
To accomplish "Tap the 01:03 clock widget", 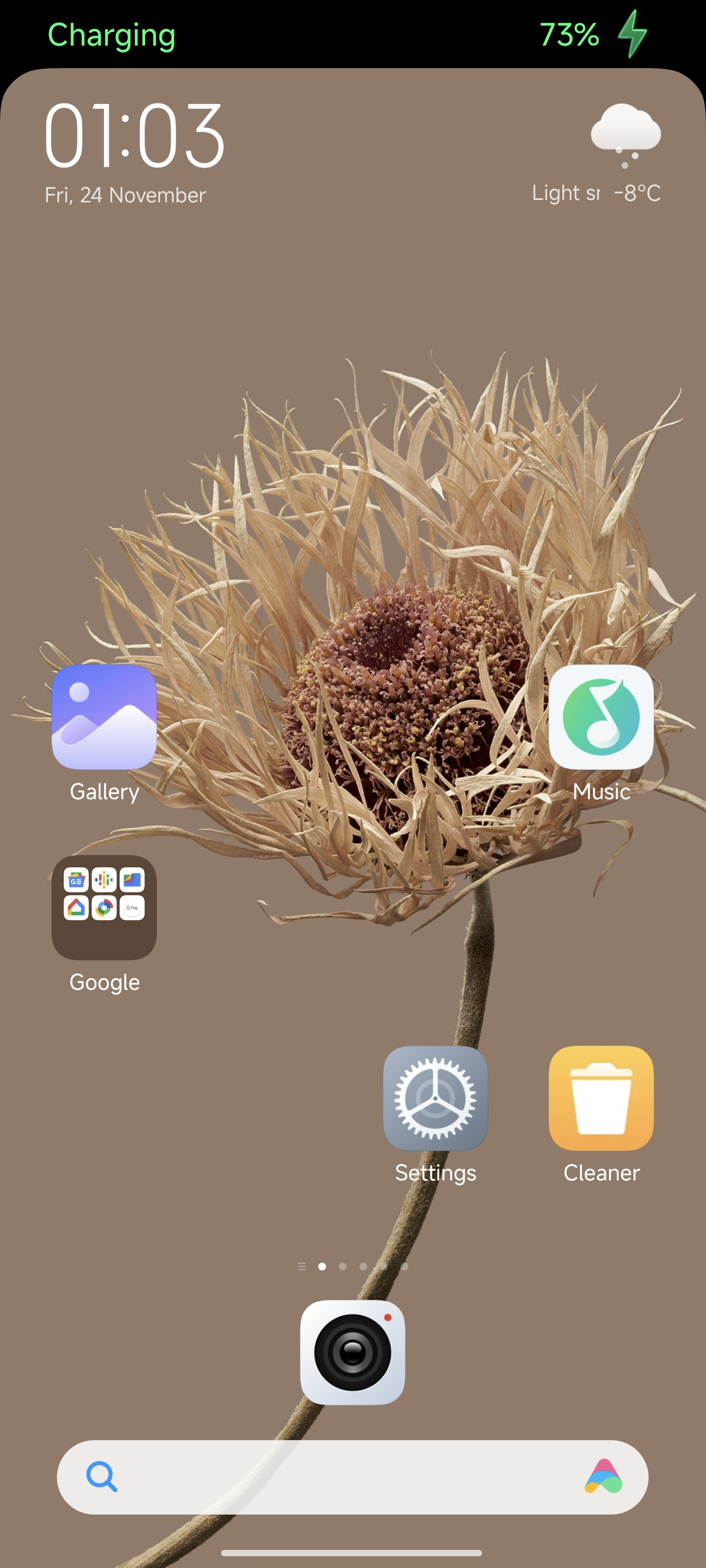I will pos(135,135).
